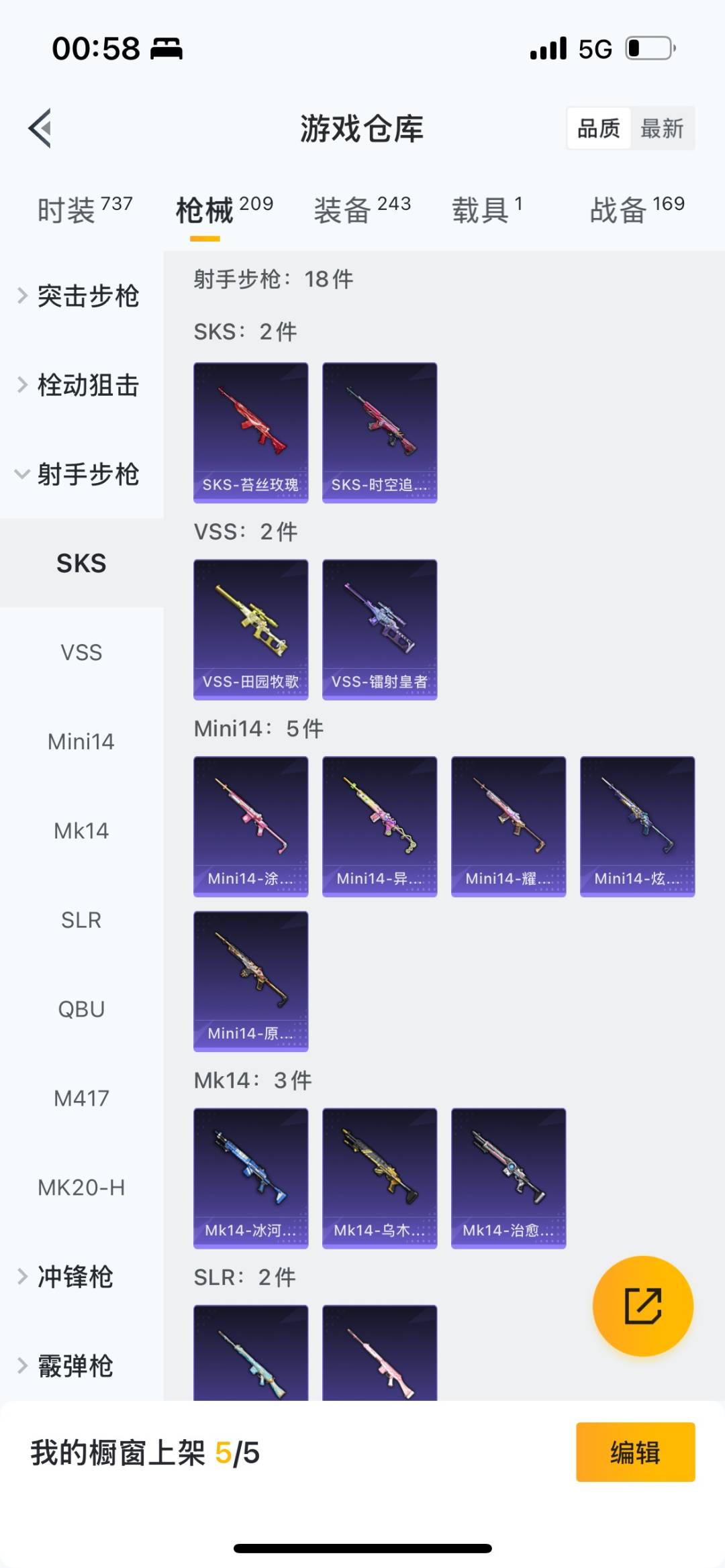The height and width of the screenshot is (1568, 725).
Task: Tap the yellow floating share button
Action: 642,1306
